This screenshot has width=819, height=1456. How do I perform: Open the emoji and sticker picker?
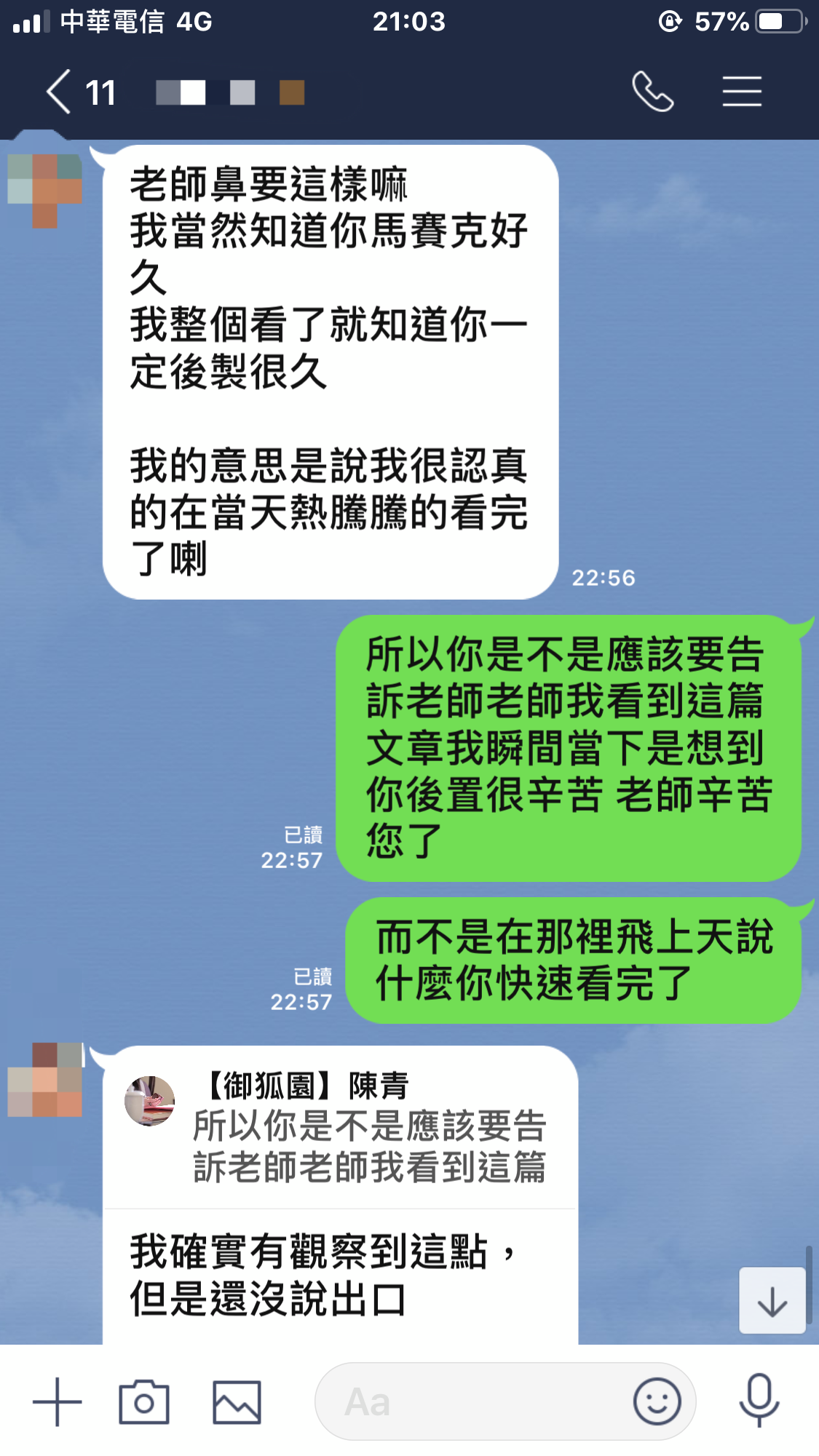657,1401
